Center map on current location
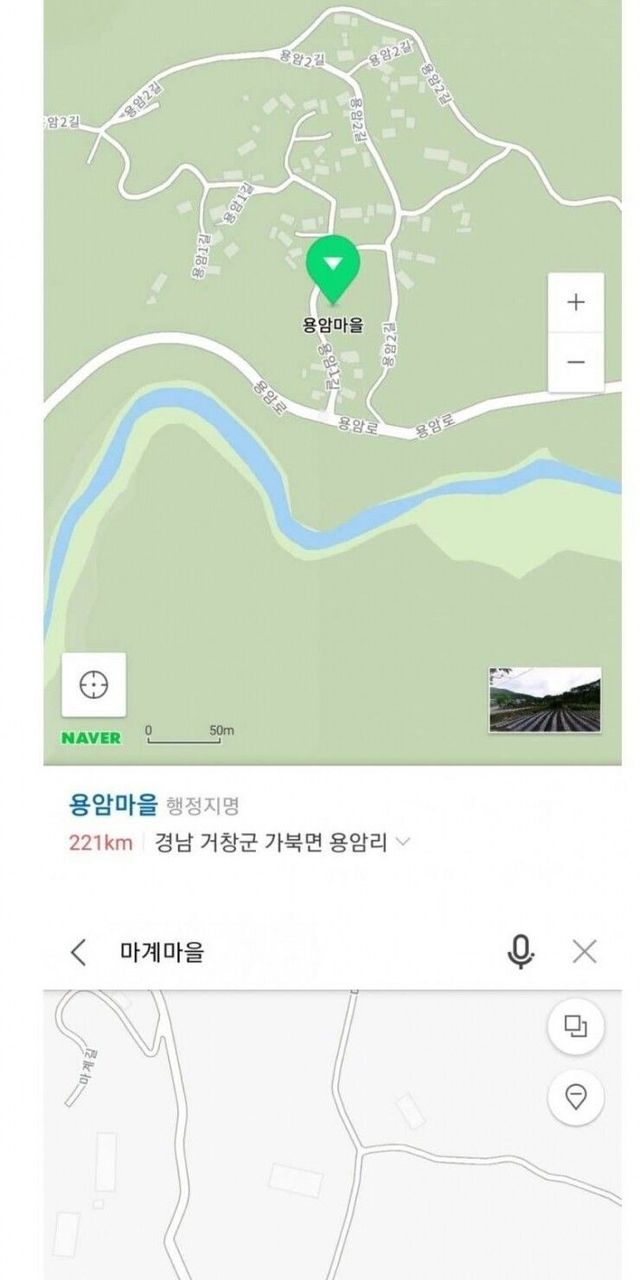Viewport: 640px width, 1280px height. [x=94, y=685]
